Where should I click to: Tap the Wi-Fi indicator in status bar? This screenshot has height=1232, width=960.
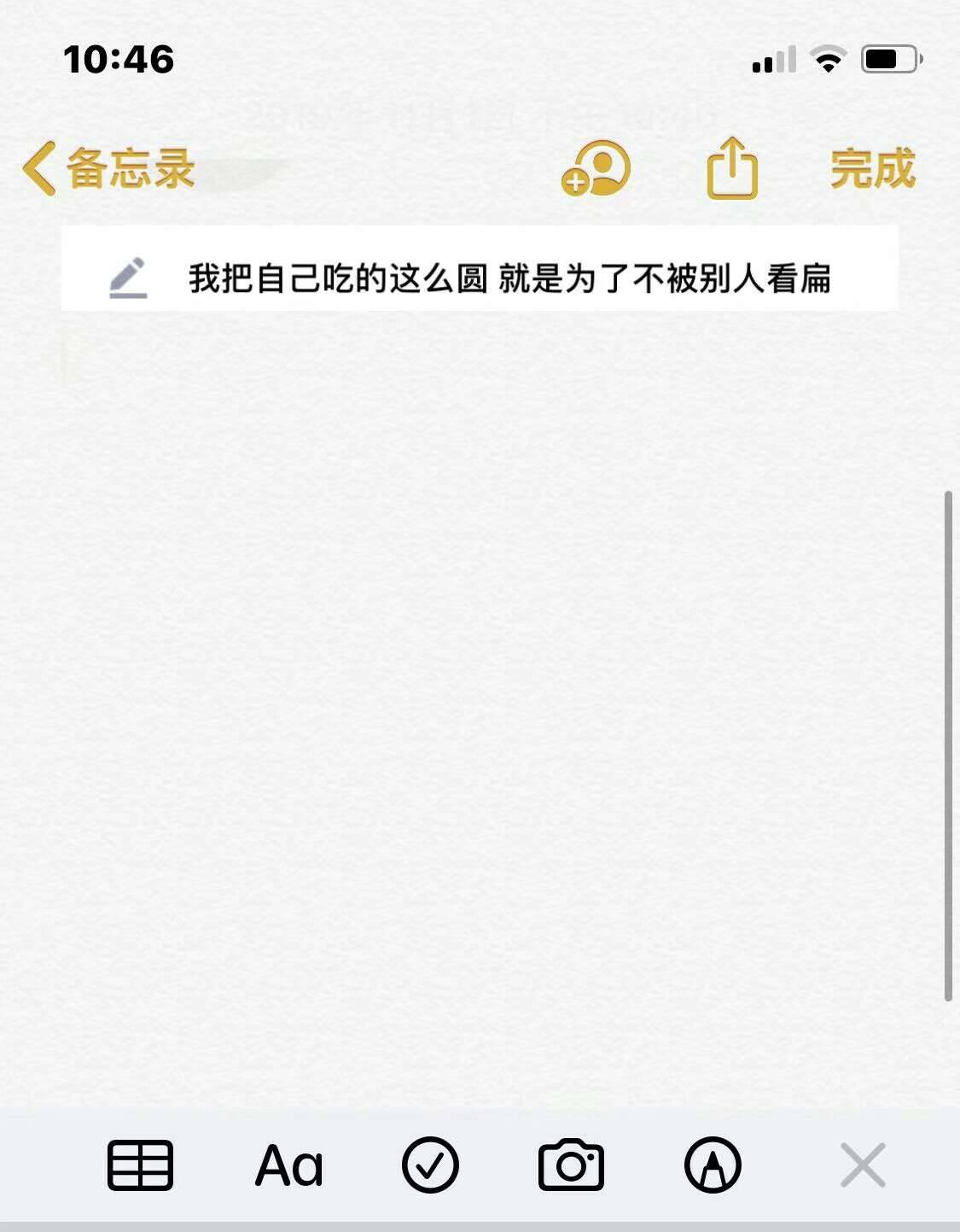pos(824,58)
